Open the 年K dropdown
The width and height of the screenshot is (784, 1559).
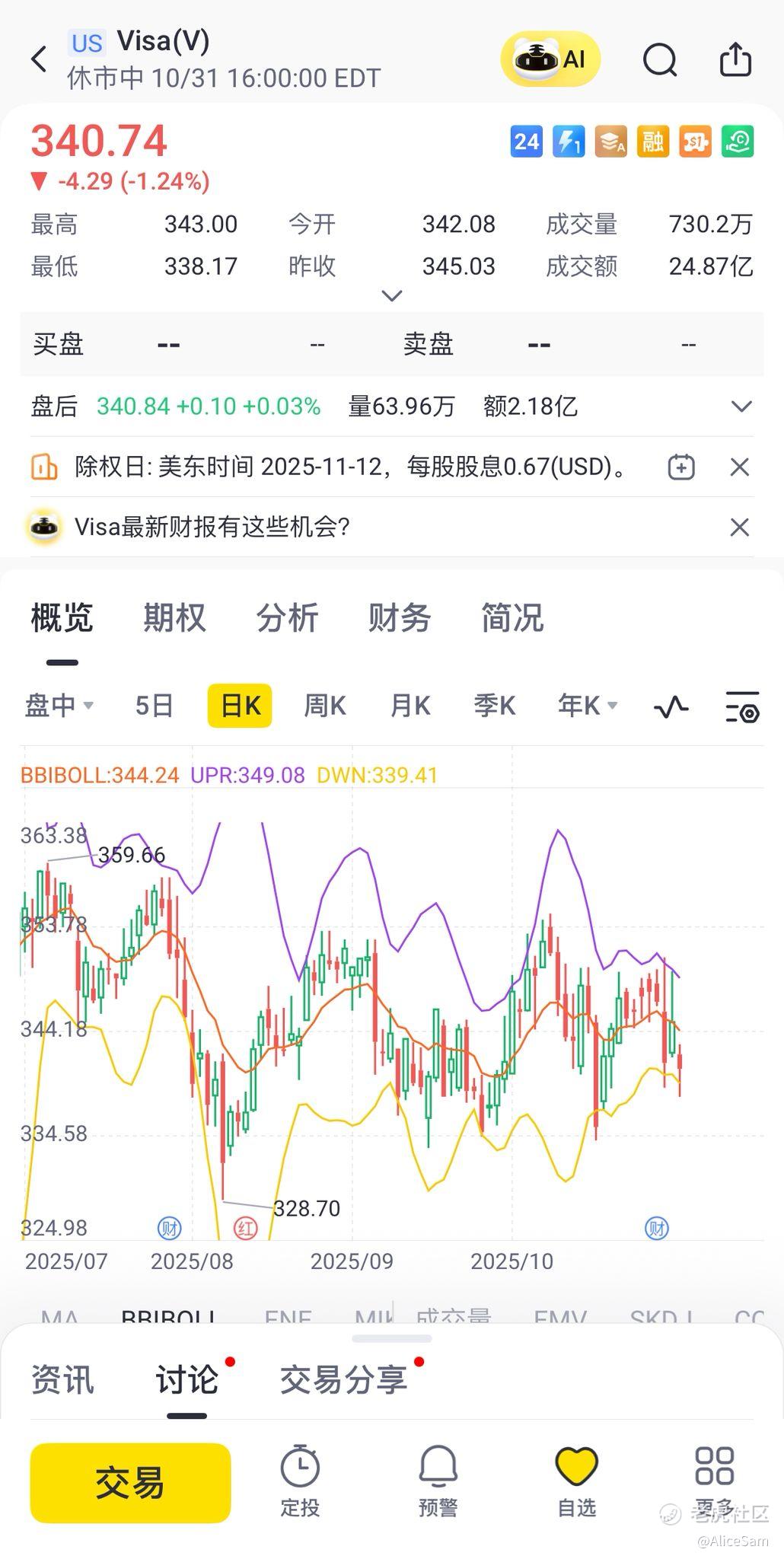click(x=586, y=706)
